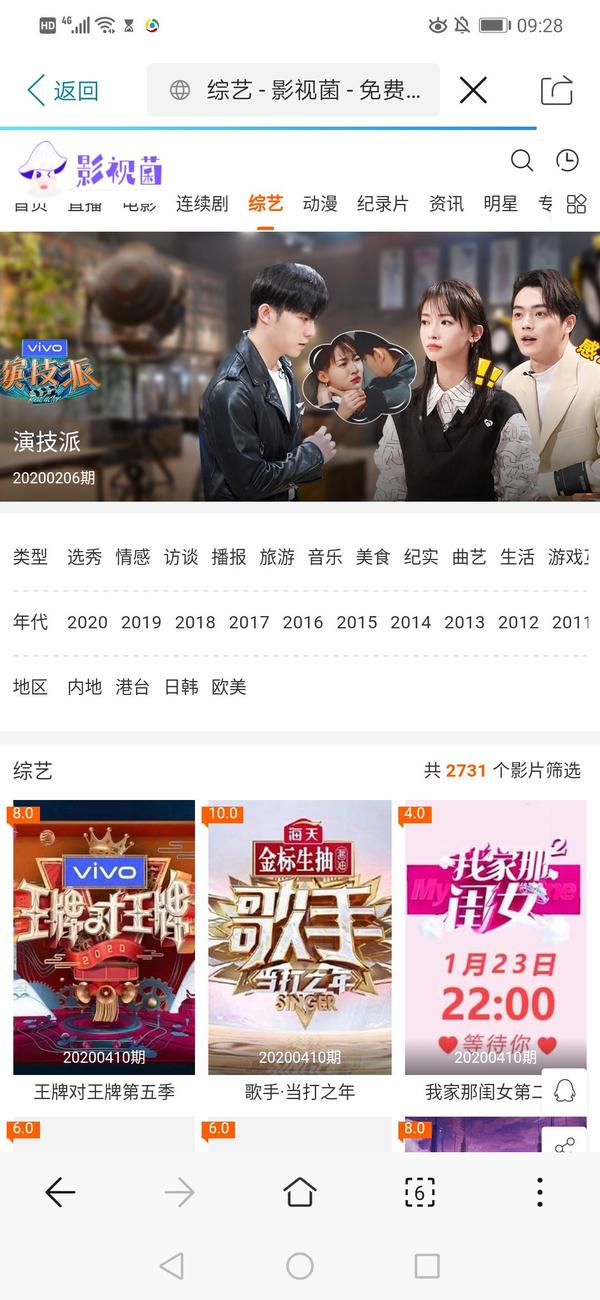Switch to the 连续剧 tab
This screenshot has width=600, height=1300.
pos(202,203)
